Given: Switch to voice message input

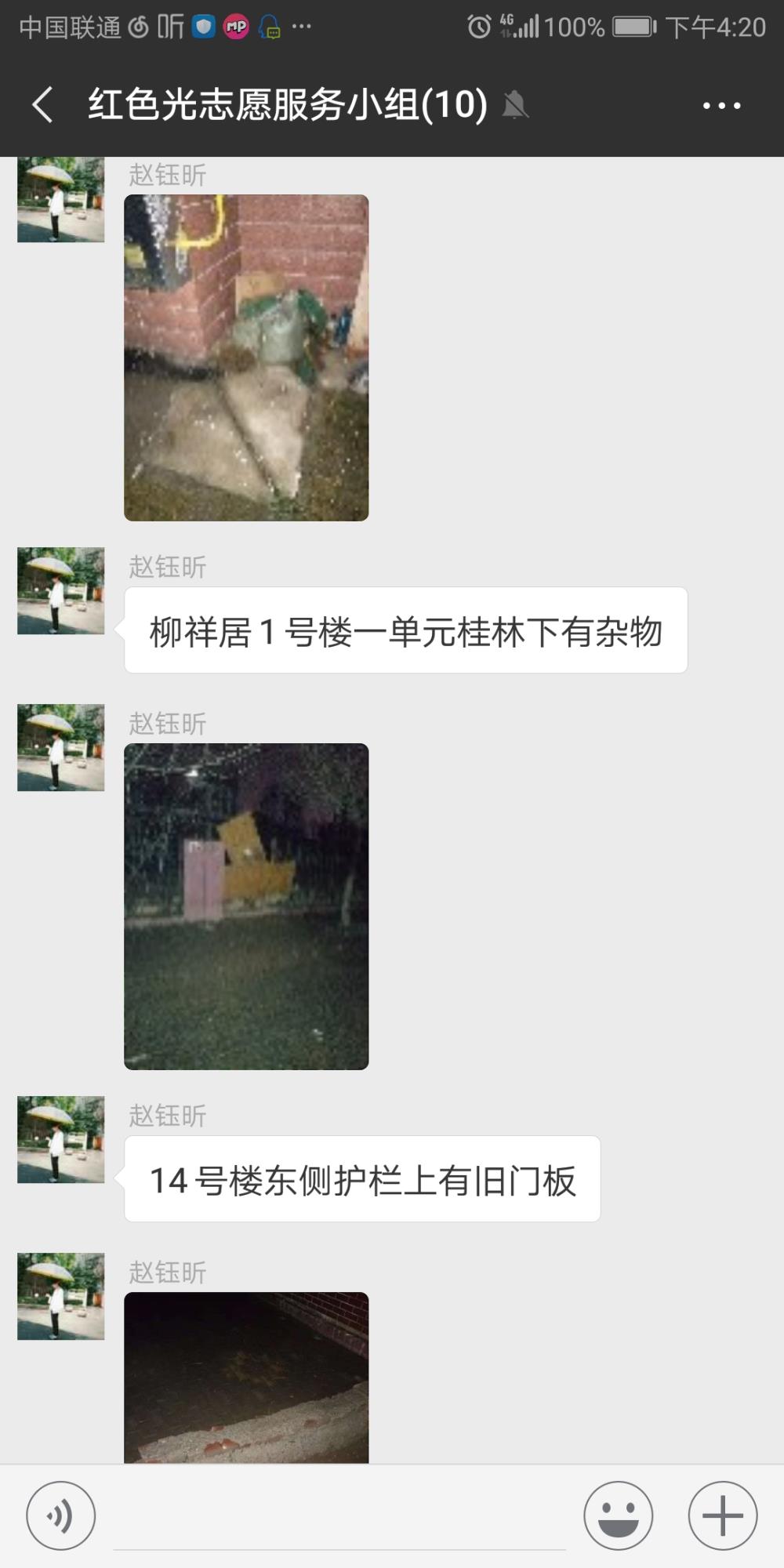Looking at the screenshot, I should (61, 1515).
